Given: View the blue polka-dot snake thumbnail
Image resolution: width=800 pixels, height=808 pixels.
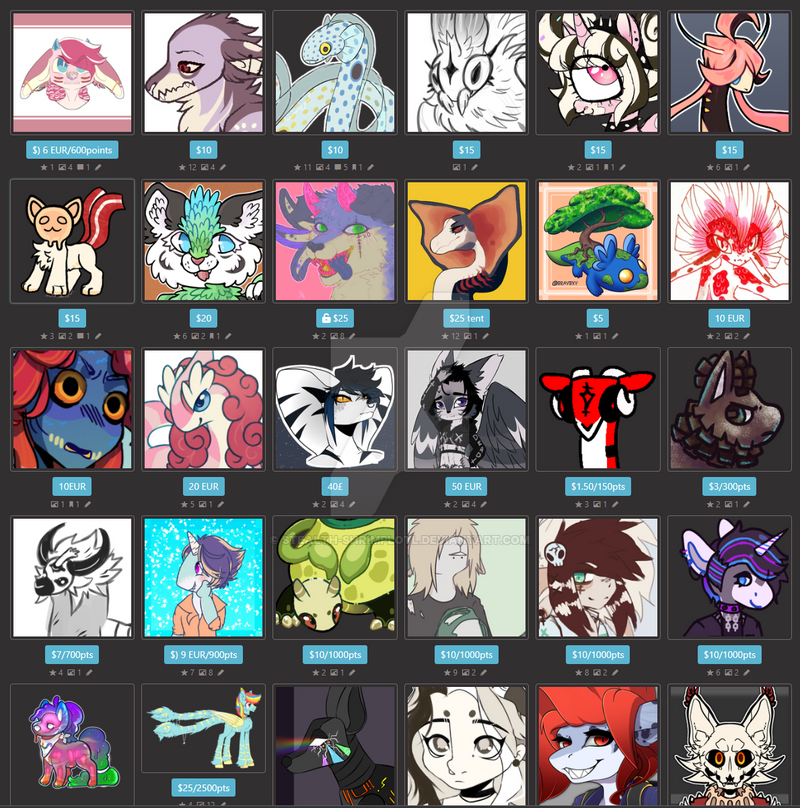Looking at the screenshot, I should 335,73.
